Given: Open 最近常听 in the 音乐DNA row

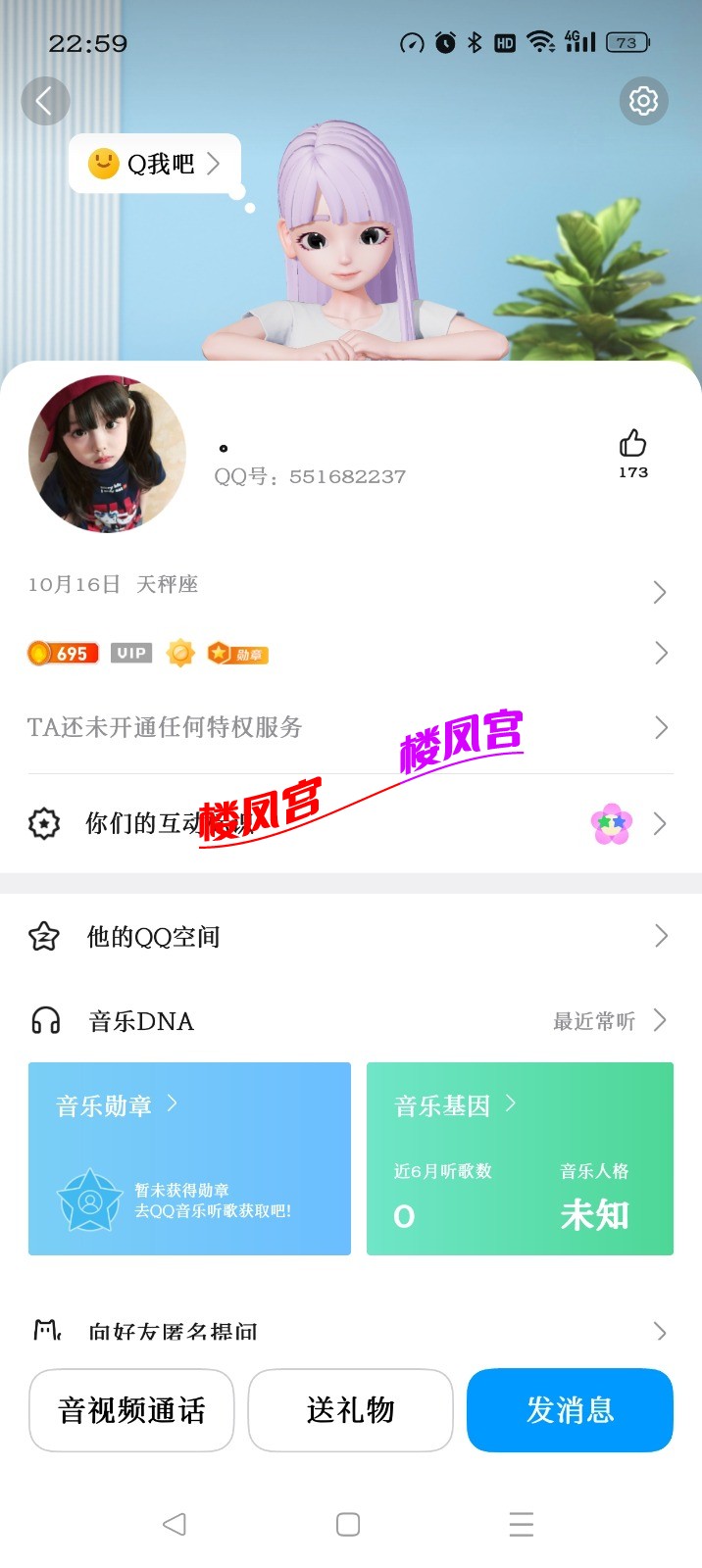Looking at the screenshot, I should [x=608, y=1021].
